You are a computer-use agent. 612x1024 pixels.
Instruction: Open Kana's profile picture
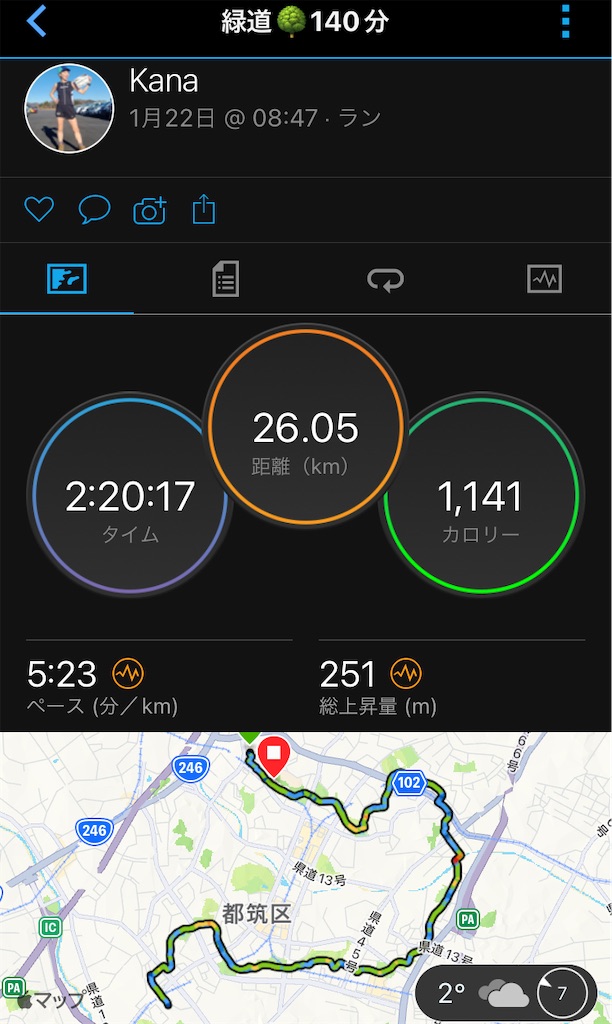pyautogui.click(x=69, y=108)
